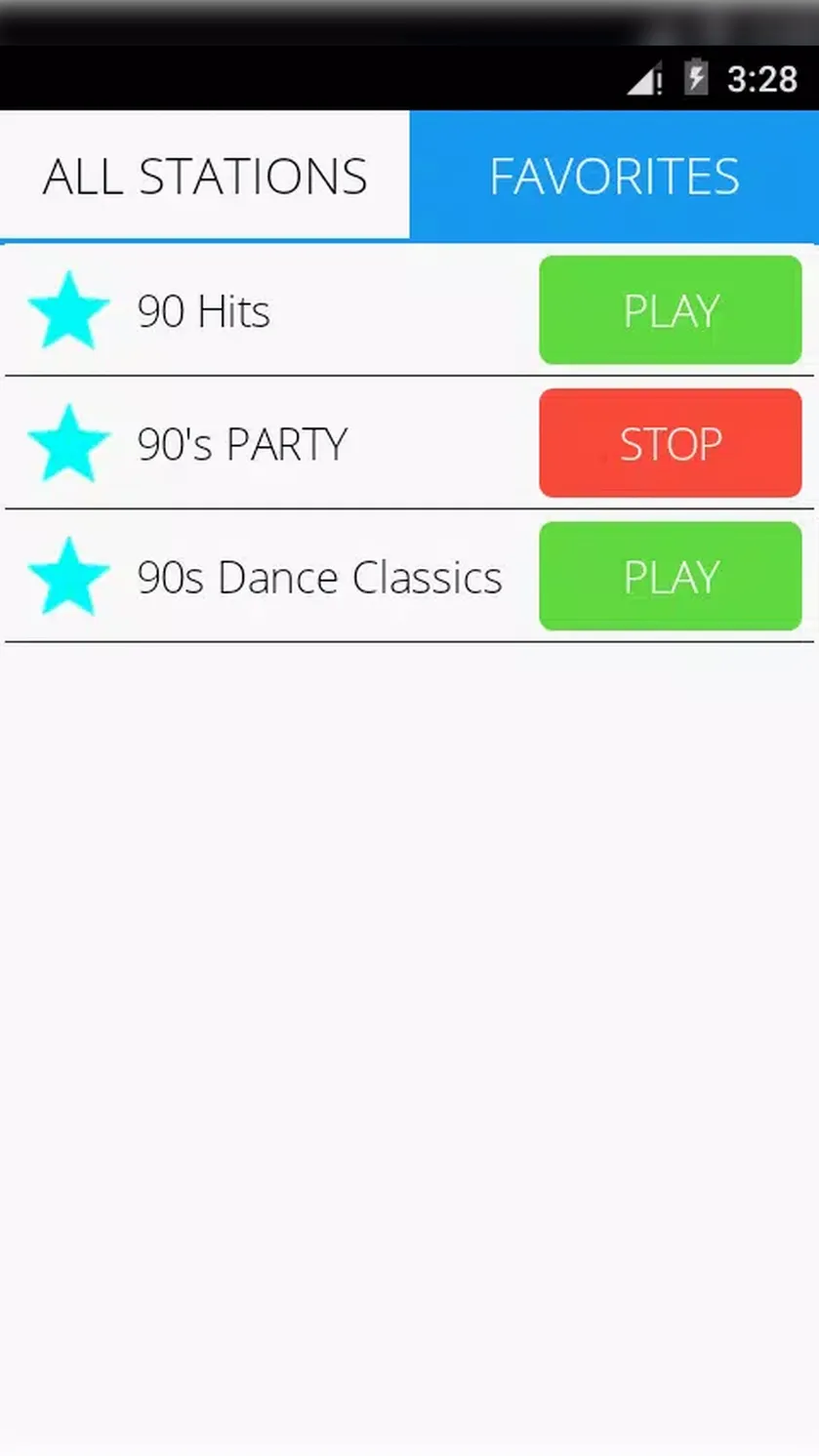Switch to the All Stations tab

[x=204, y=176]
